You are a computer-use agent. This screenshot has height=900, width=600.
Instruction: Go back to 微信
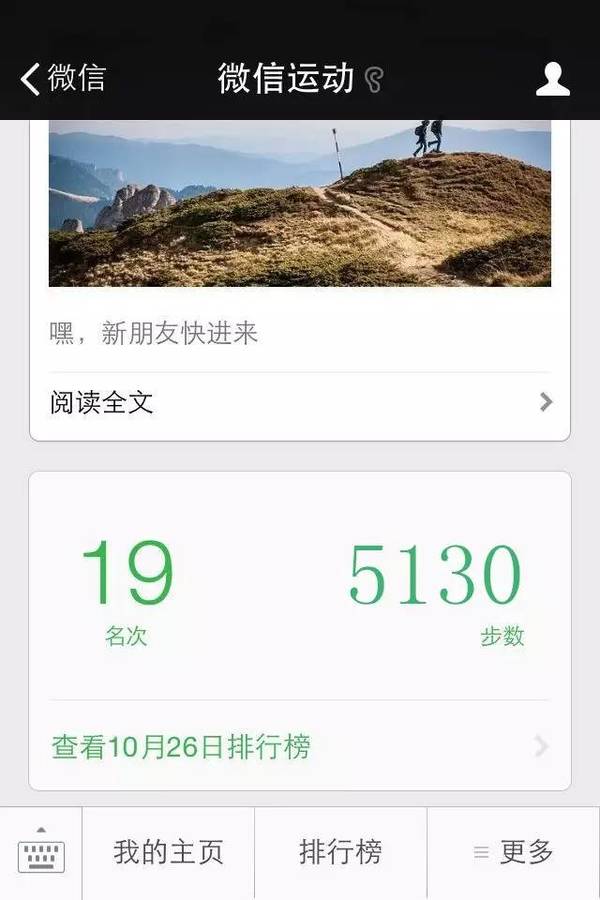coord(62,79)
